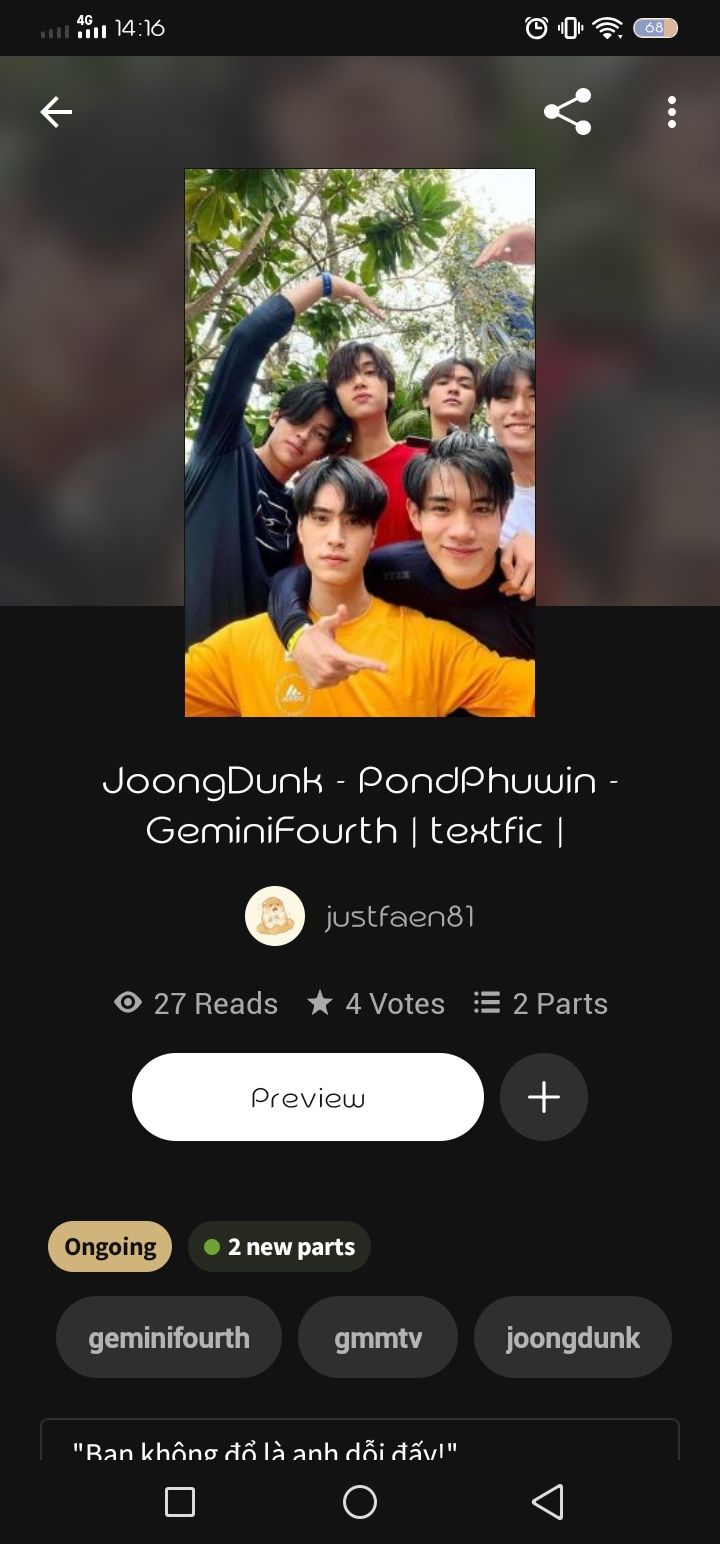
Task: Select the geminifourth tag
Action: coord(169,1337)
